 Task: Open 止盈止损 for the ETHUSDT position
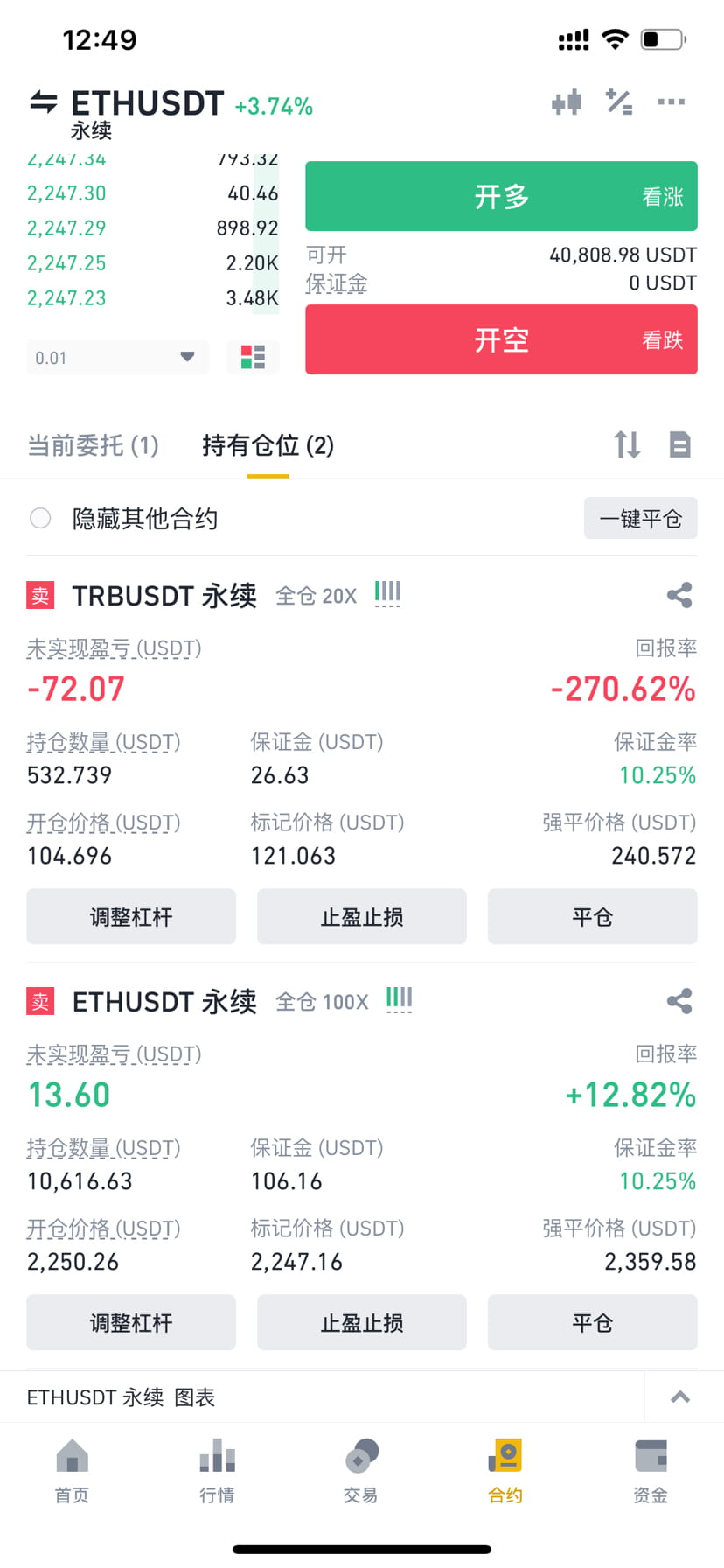[x=361, y=1322]
